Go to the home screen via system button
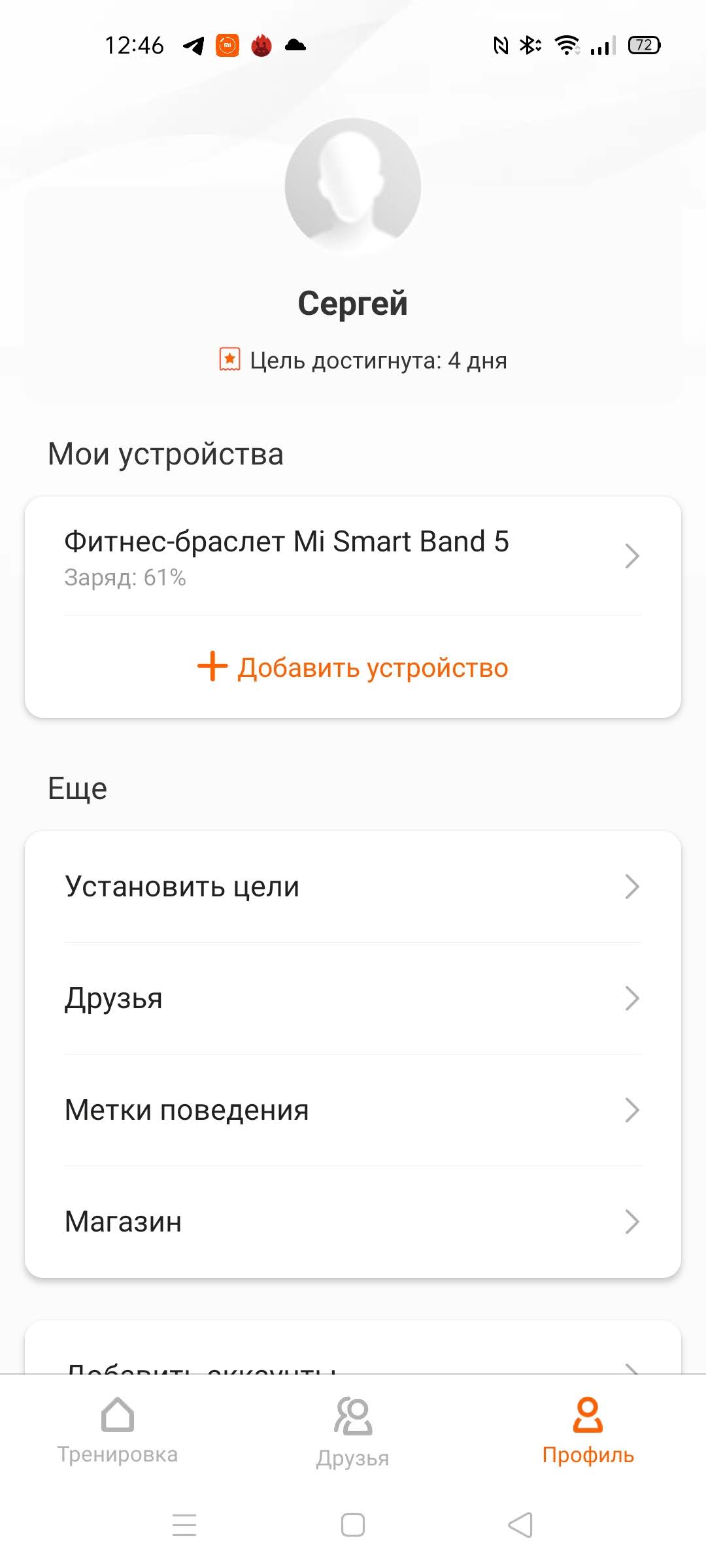This screenshot has width=706, height=1568. point(353,1525)
